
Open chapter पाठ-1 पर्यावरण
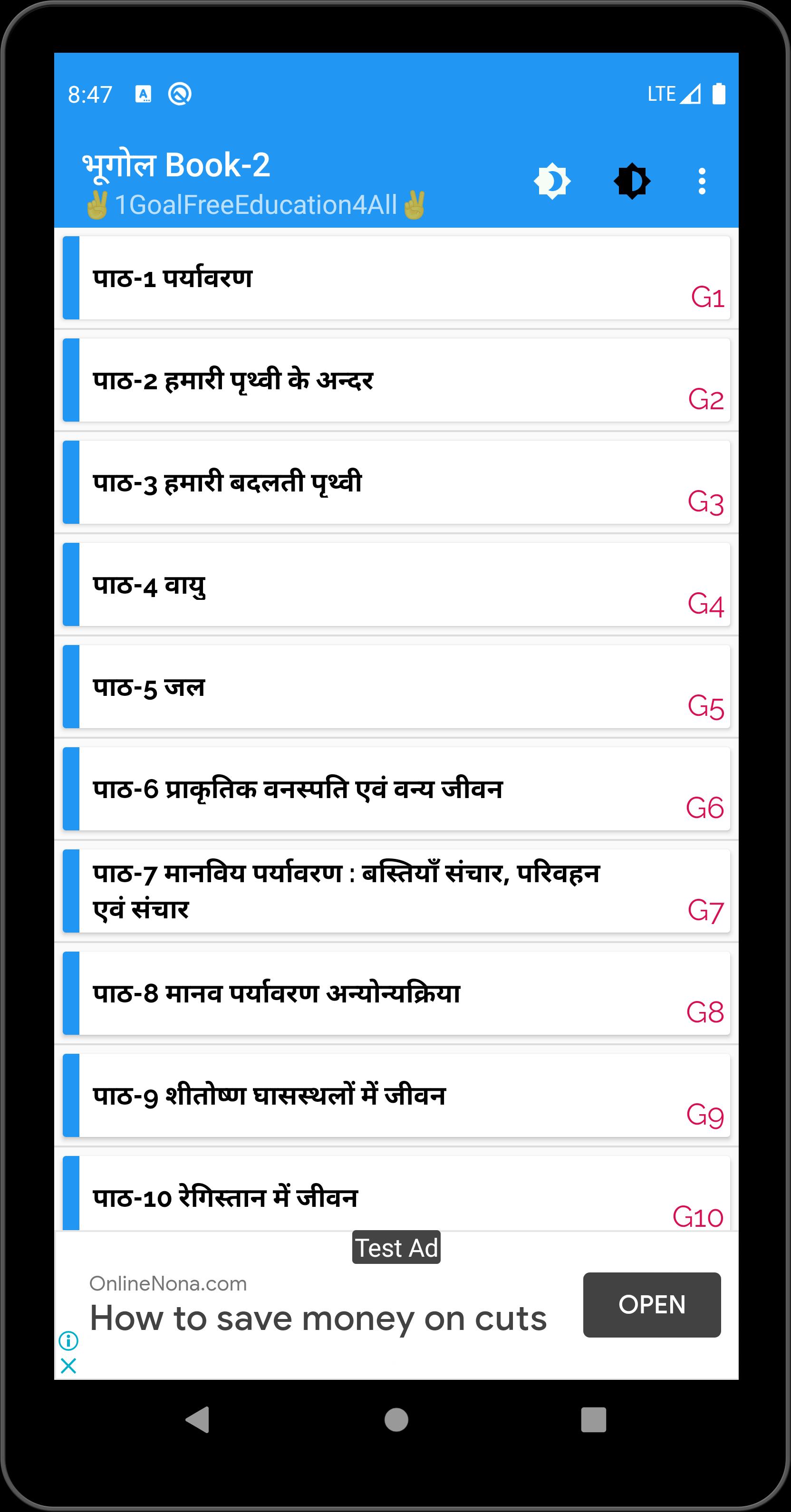coord(396,278)
